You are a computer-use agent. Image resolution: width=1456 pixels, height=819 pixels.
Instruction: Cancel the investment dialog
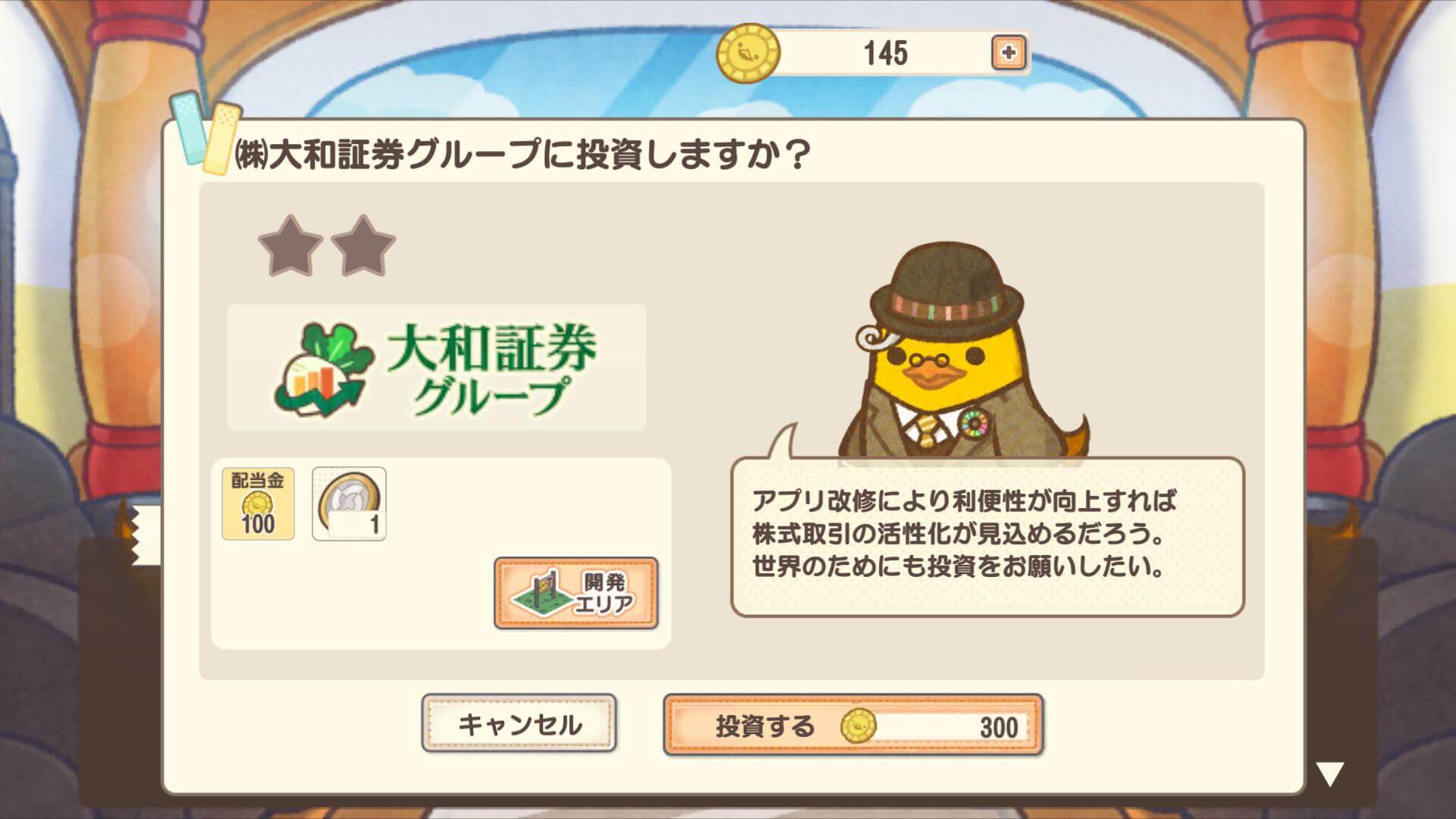click(x=519, y=723)
